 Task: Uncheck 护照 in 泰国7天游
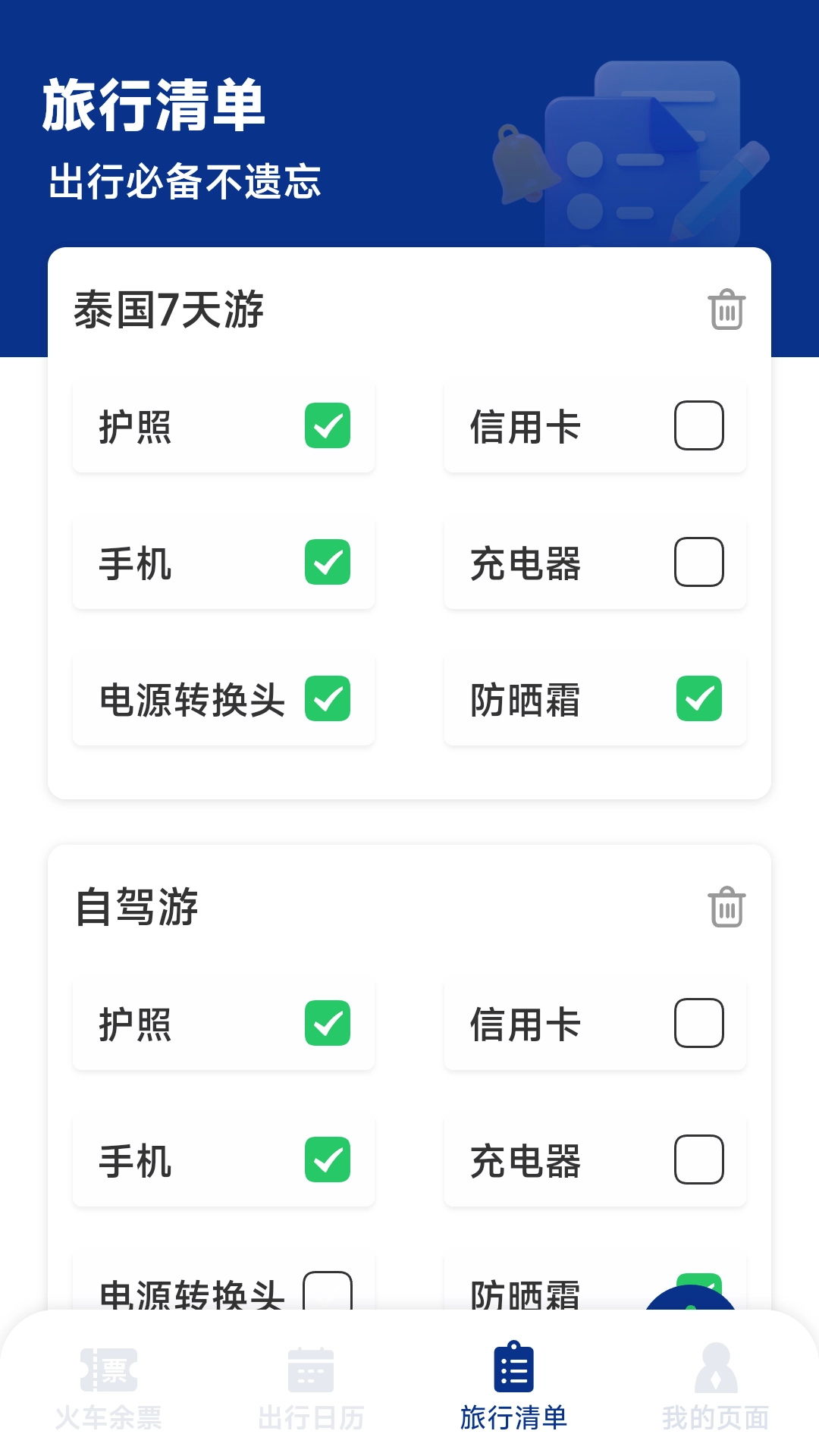pyautogui.click(x=328, y=425)
